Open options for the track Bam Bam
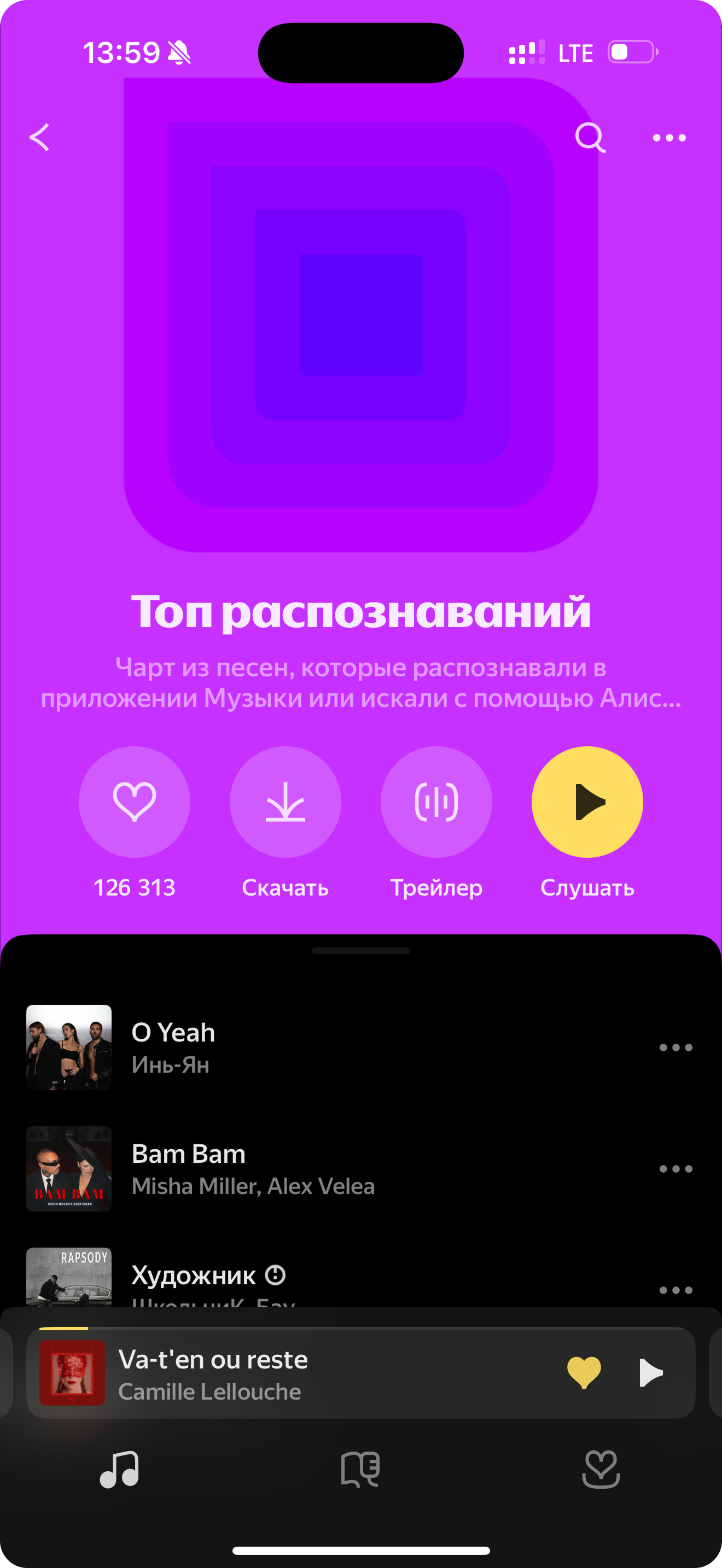Viewport: 722px width, 1568px height. [x=676, y=1169]
